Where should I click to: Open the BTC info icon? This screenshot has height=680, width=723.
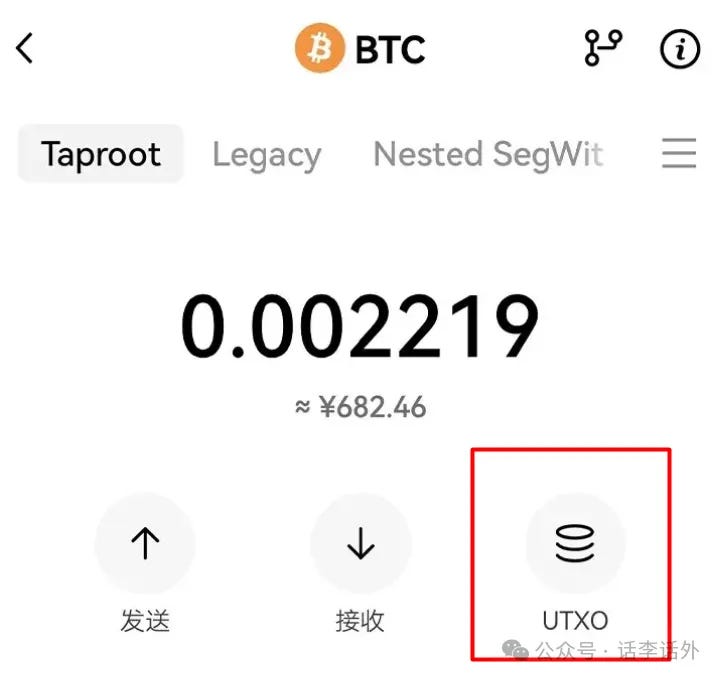pyautogui.click(x=680, y=47)
